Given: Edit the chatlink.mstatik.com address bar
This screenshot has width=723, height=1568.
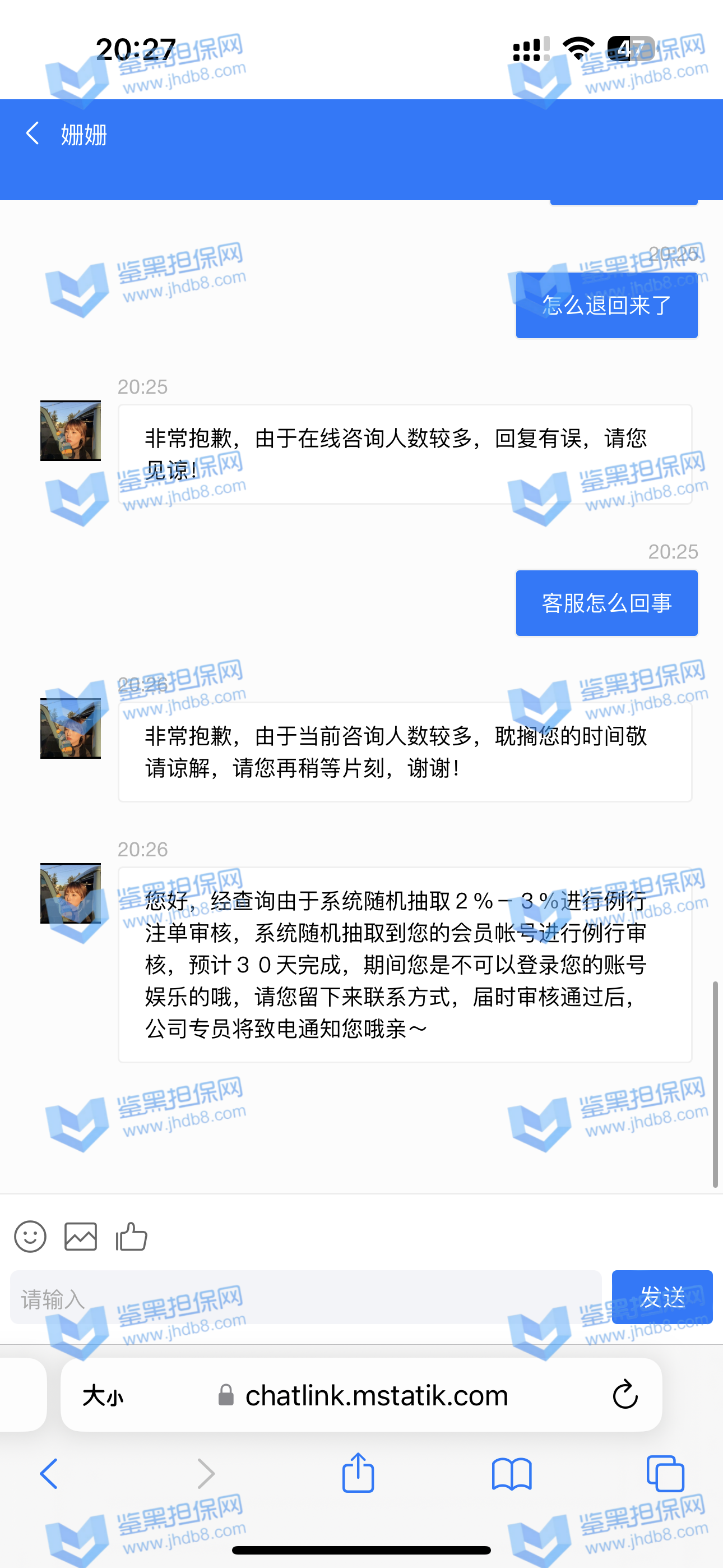Looking at the screenshot, I should [x=376, y=1395].
